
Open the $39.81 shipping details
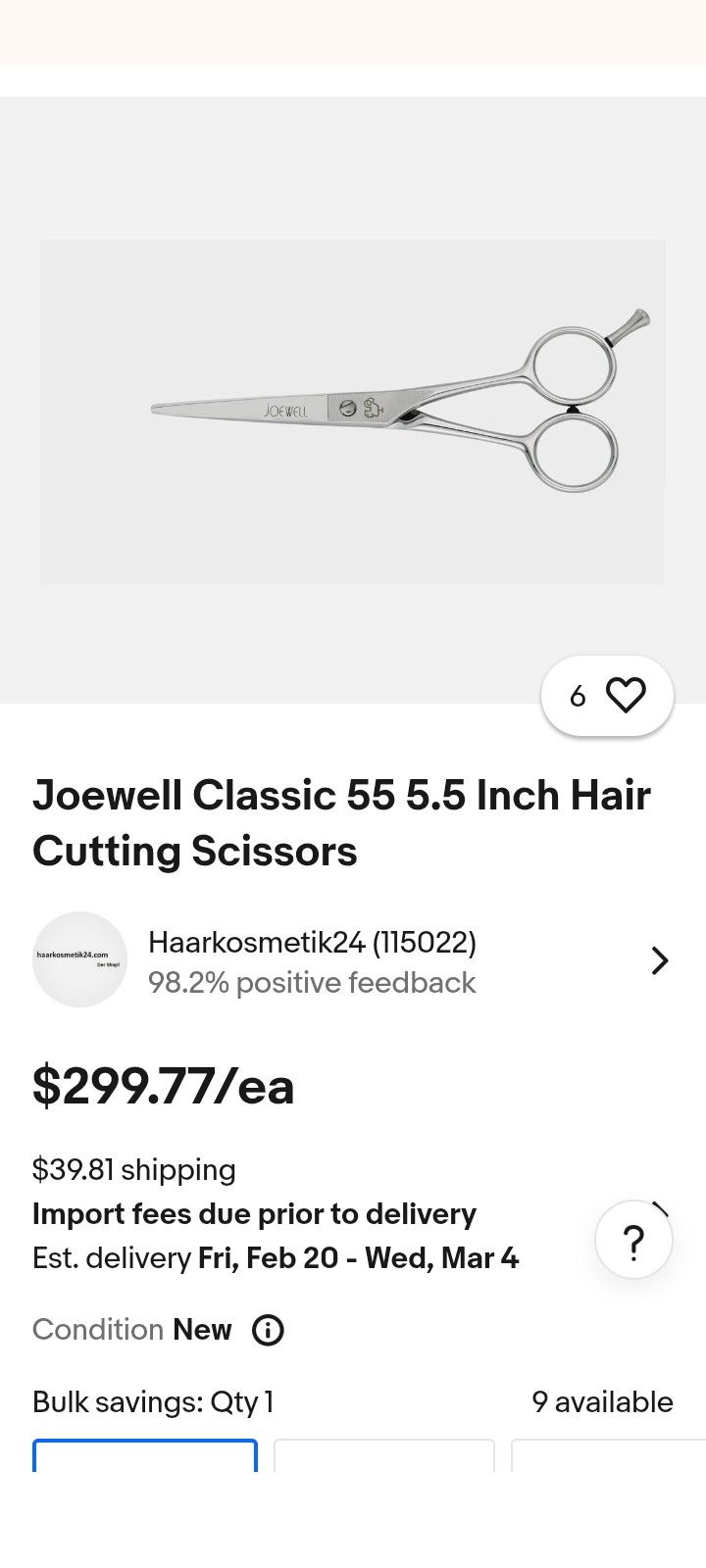(134, 1169)
